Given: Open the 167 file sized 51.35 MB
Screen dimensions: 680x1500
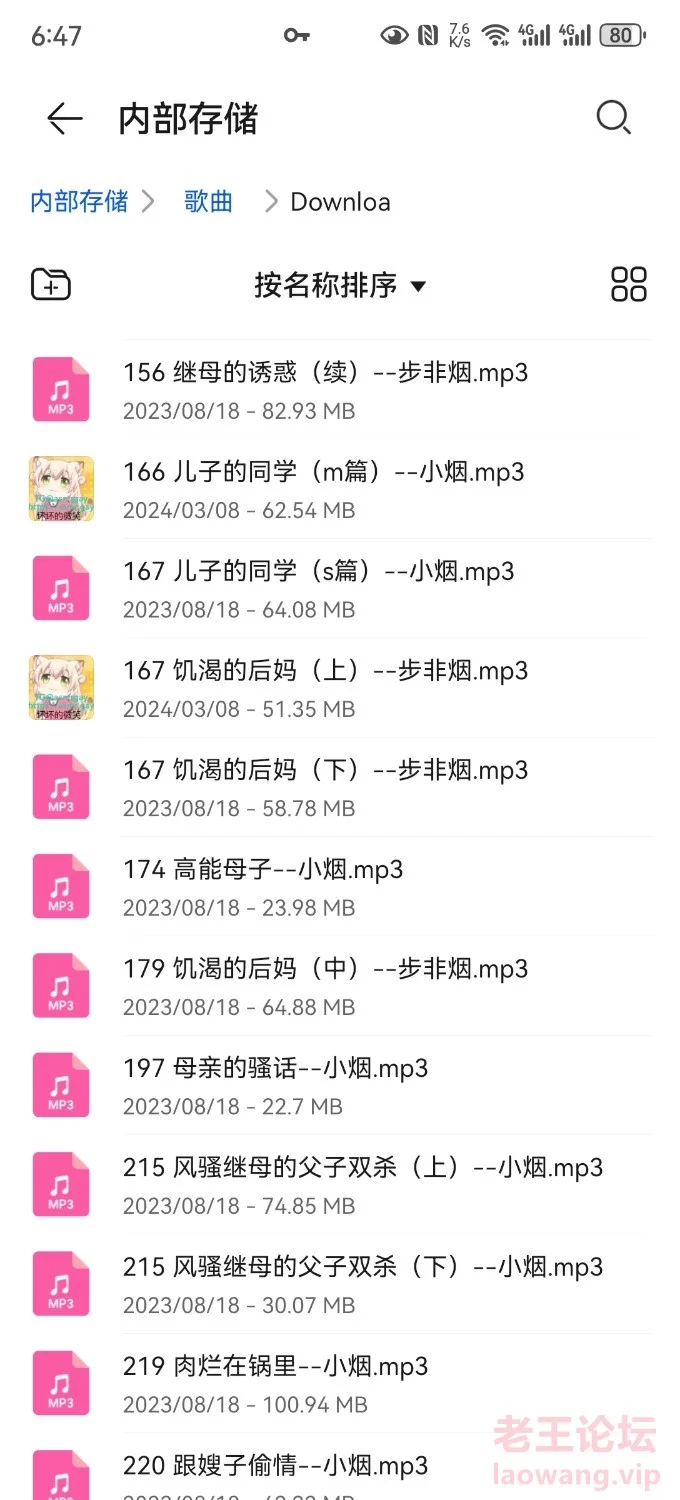Looking at the screenshot, I should pos(325,688).
